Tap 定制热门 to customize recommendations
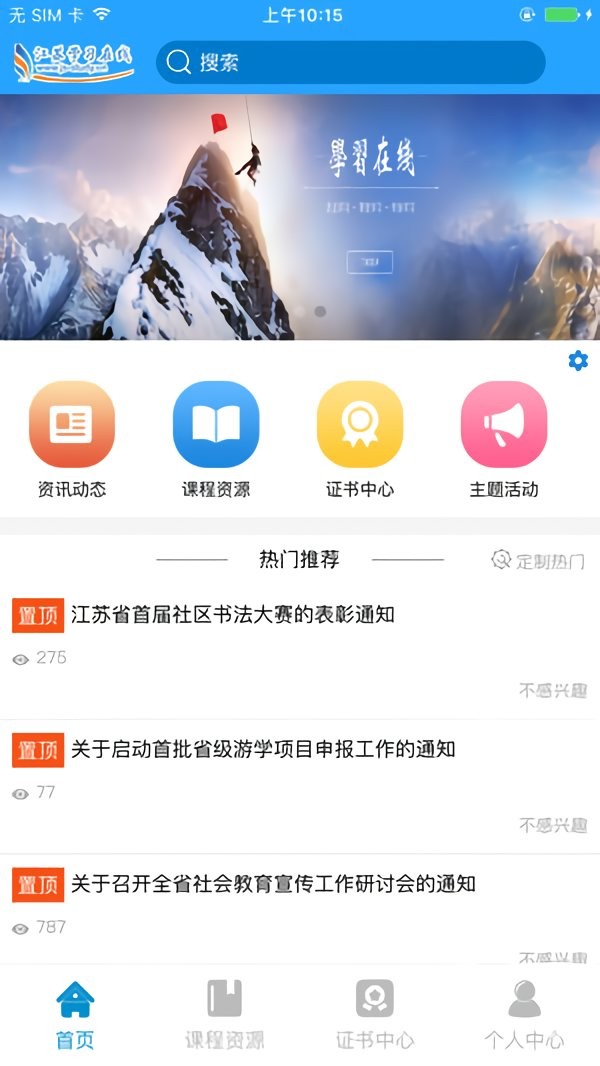 pyautogui.click(x=538, y=560)
